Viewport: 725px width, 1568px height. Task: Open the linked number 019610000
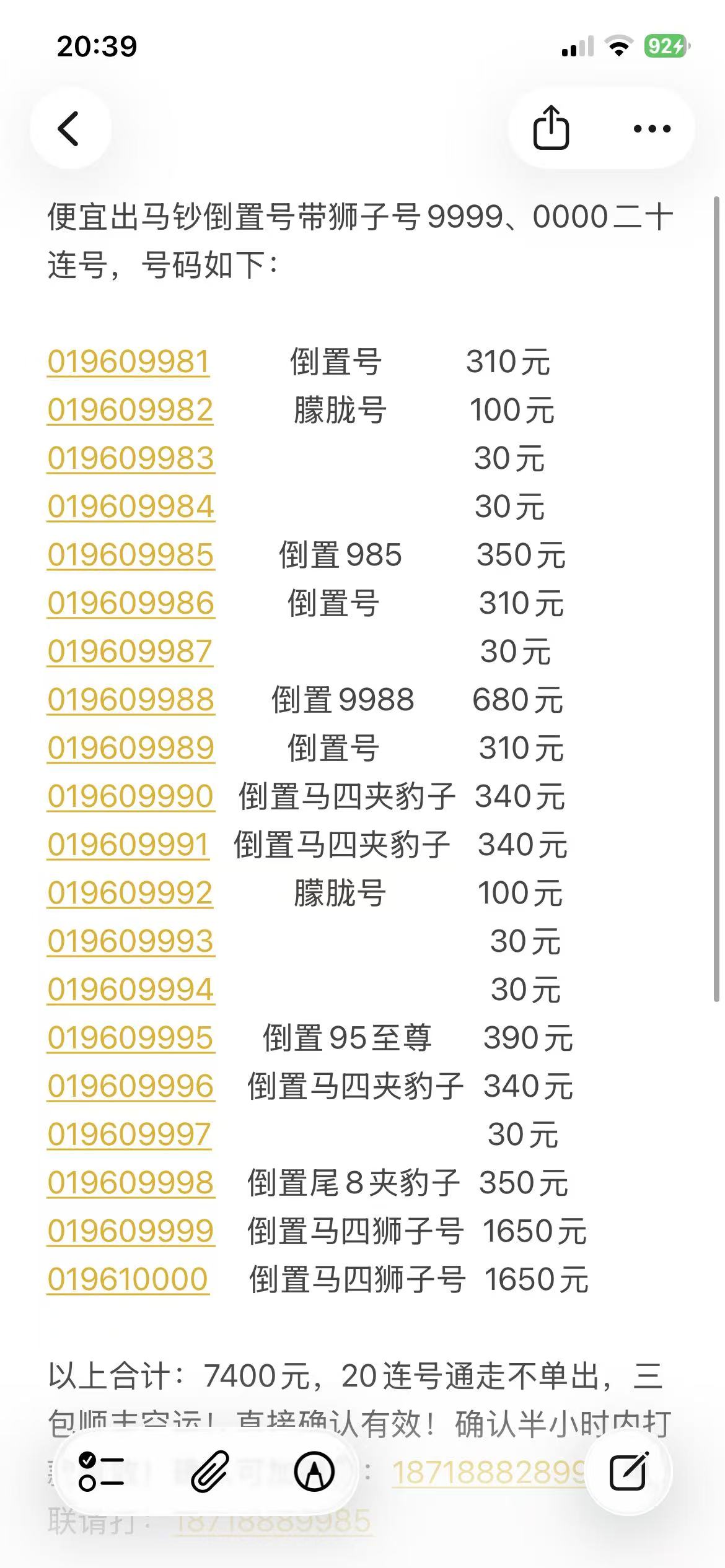128,1279
